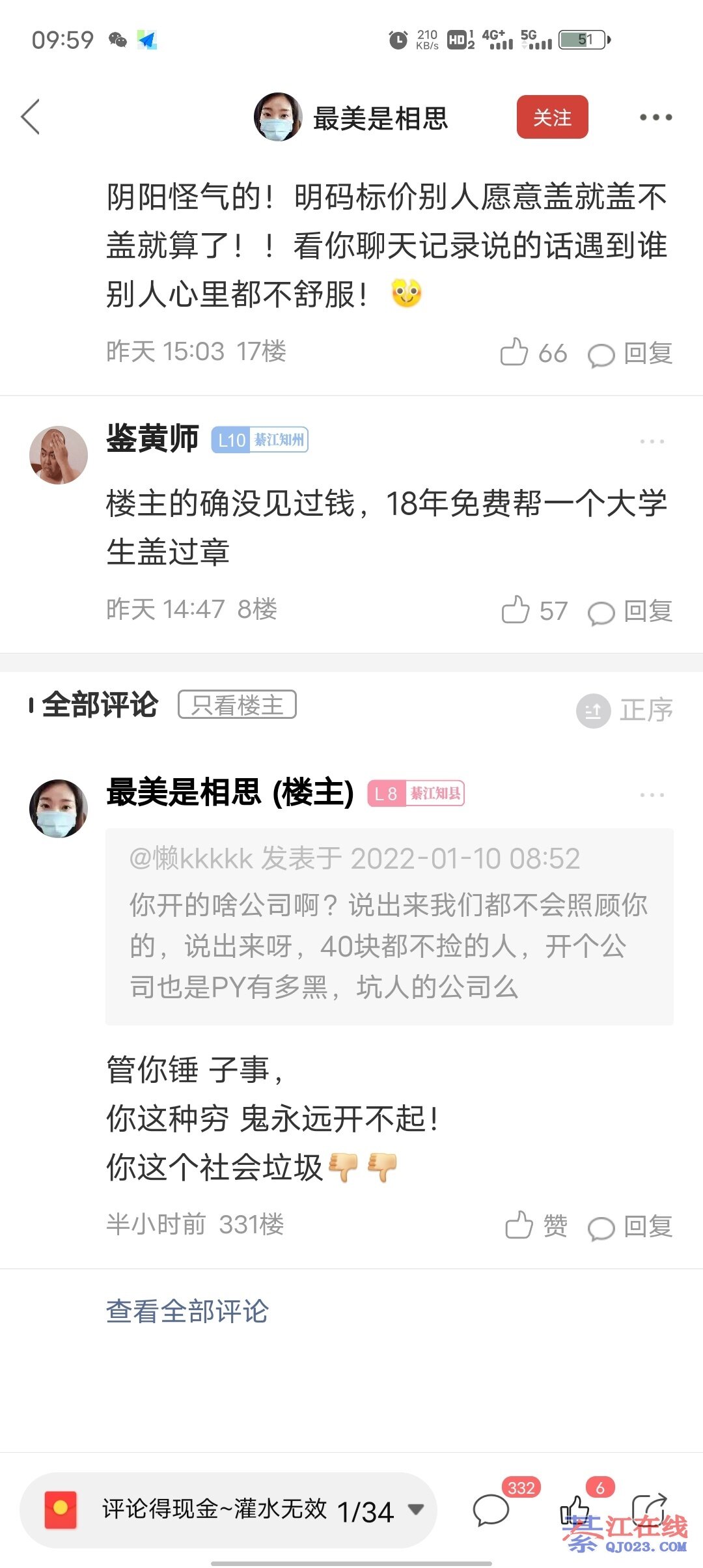
Task: Open 鉴黄师's profile avatar
Action: click(x=59, y=455)
